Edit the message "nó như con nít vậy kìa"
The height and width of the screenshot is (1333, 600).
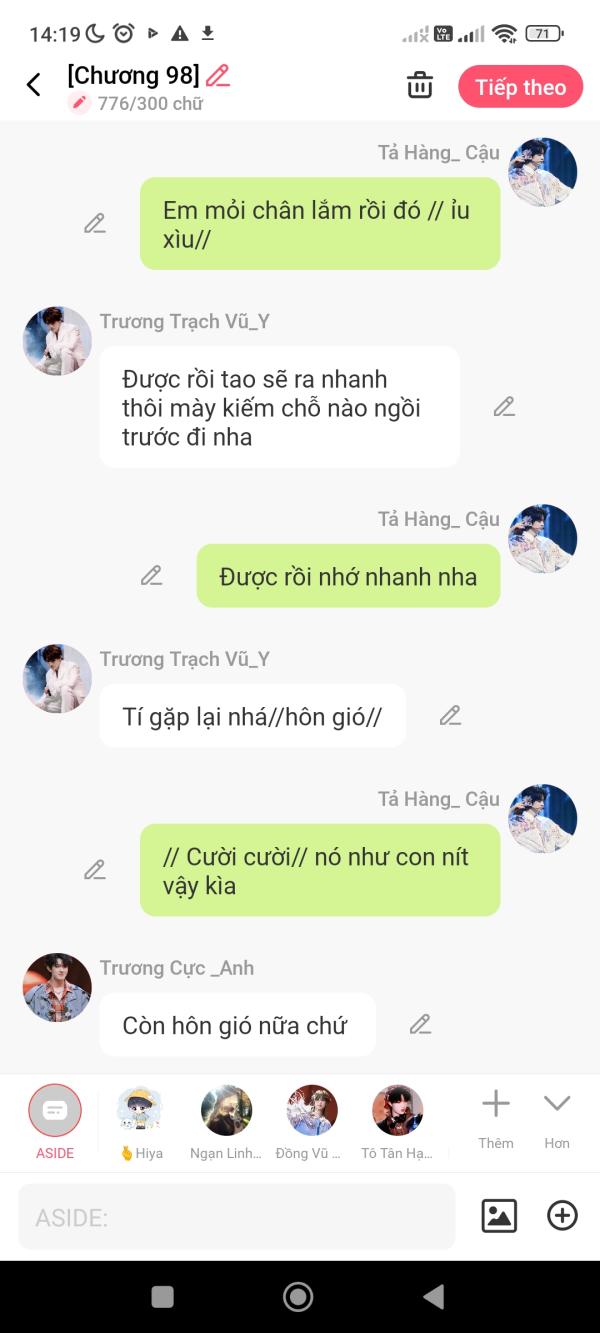click(x=95, y=870)
